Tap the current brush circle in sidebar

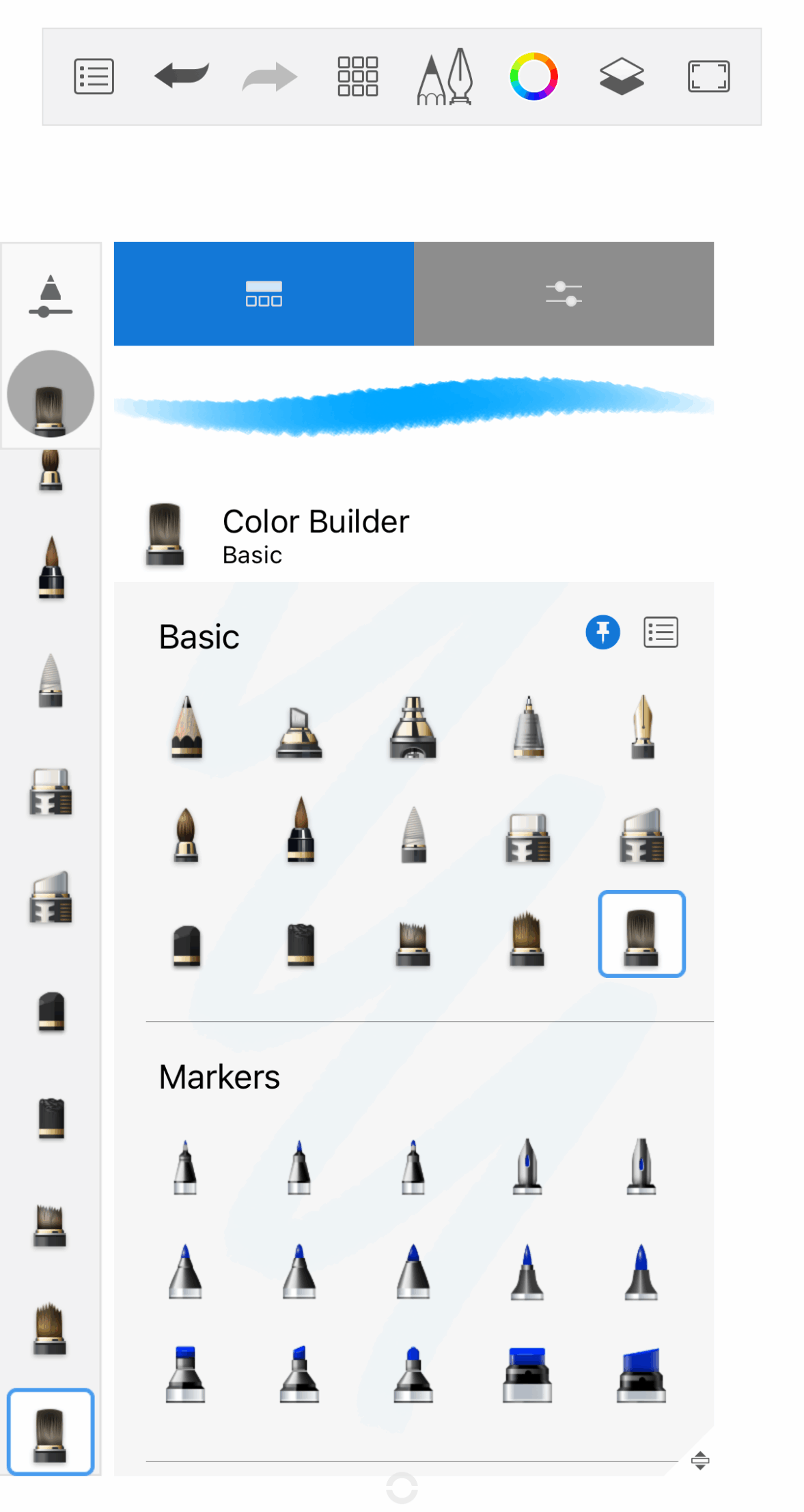click(x=51, y=394)
